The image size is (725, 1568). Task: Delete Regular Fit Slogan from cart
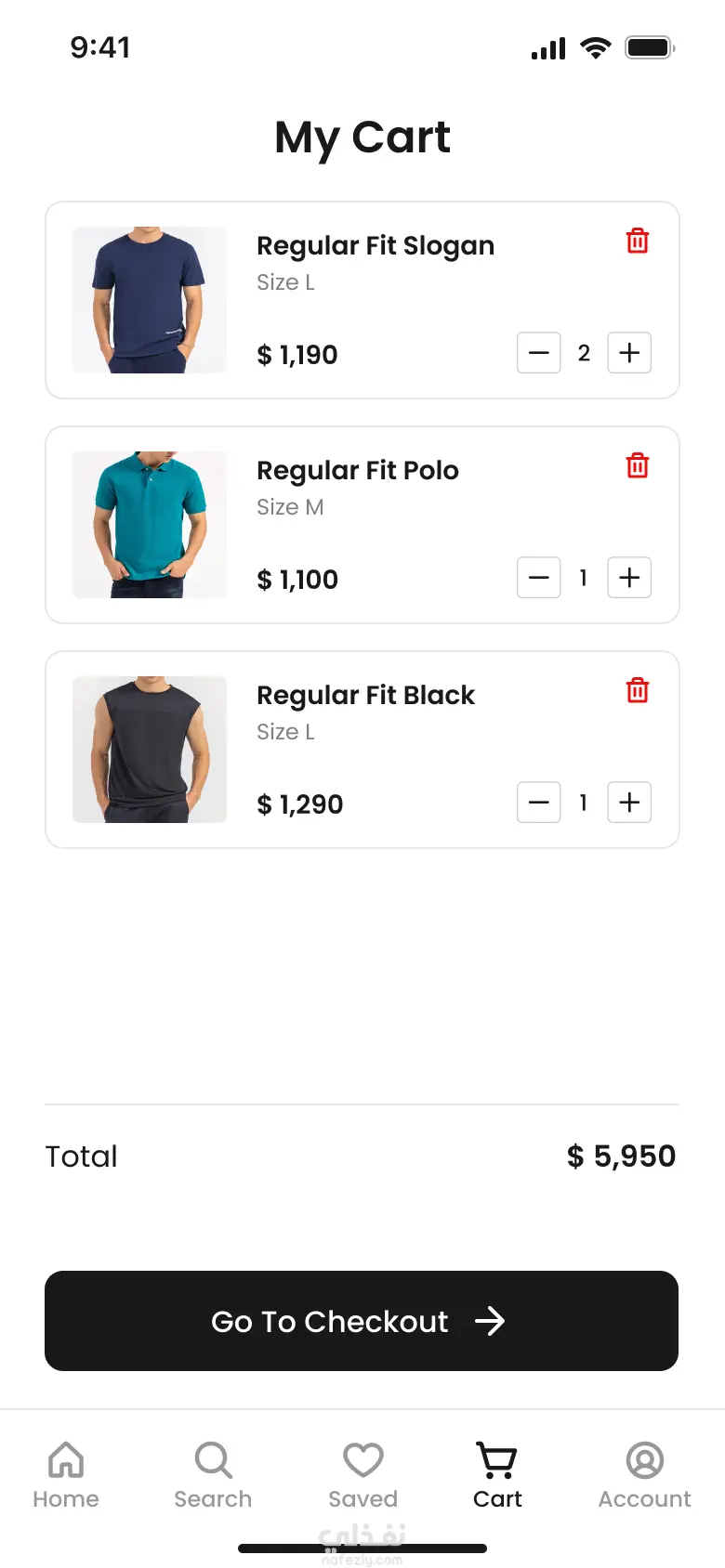(x=638, y=242)
